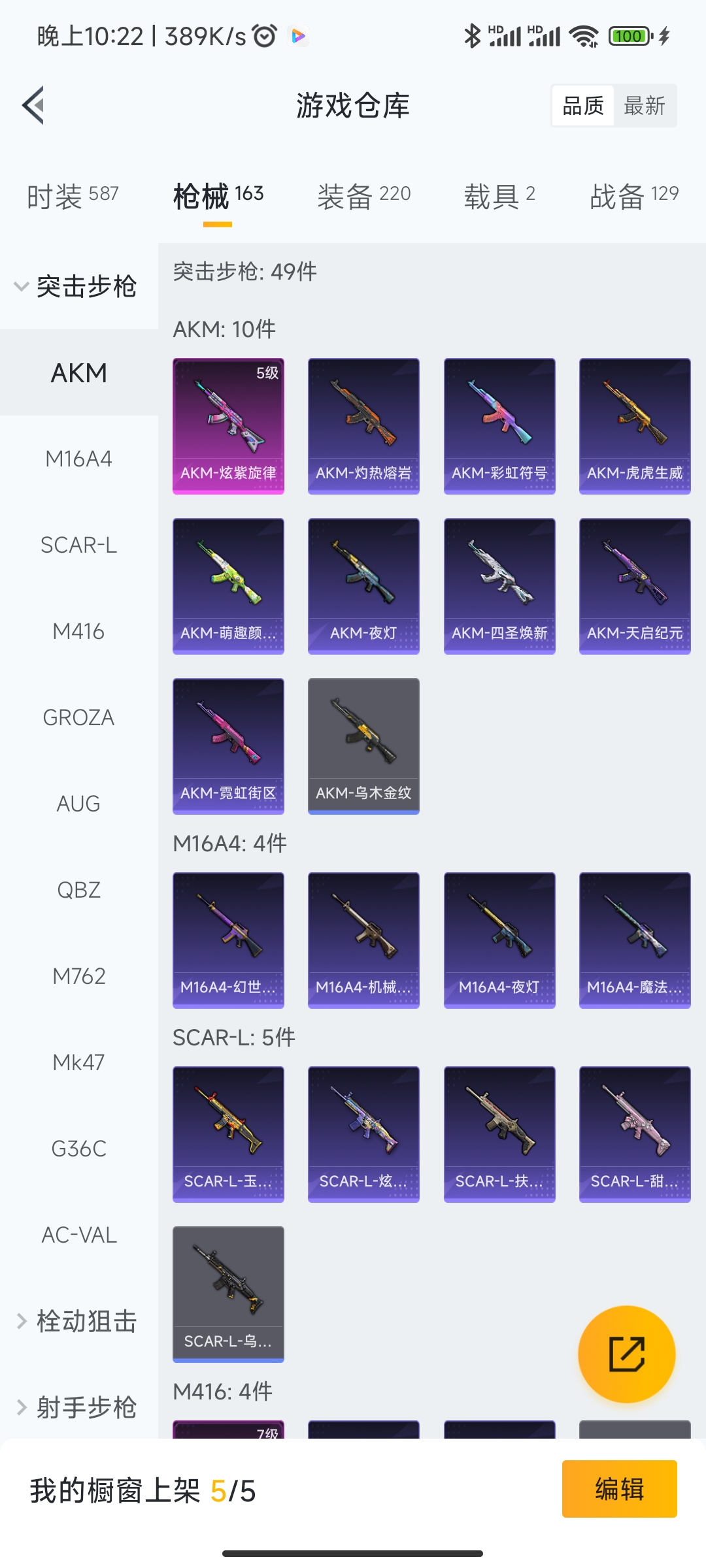Open the AKM-灼热熔岩 skin

point(363,425)
